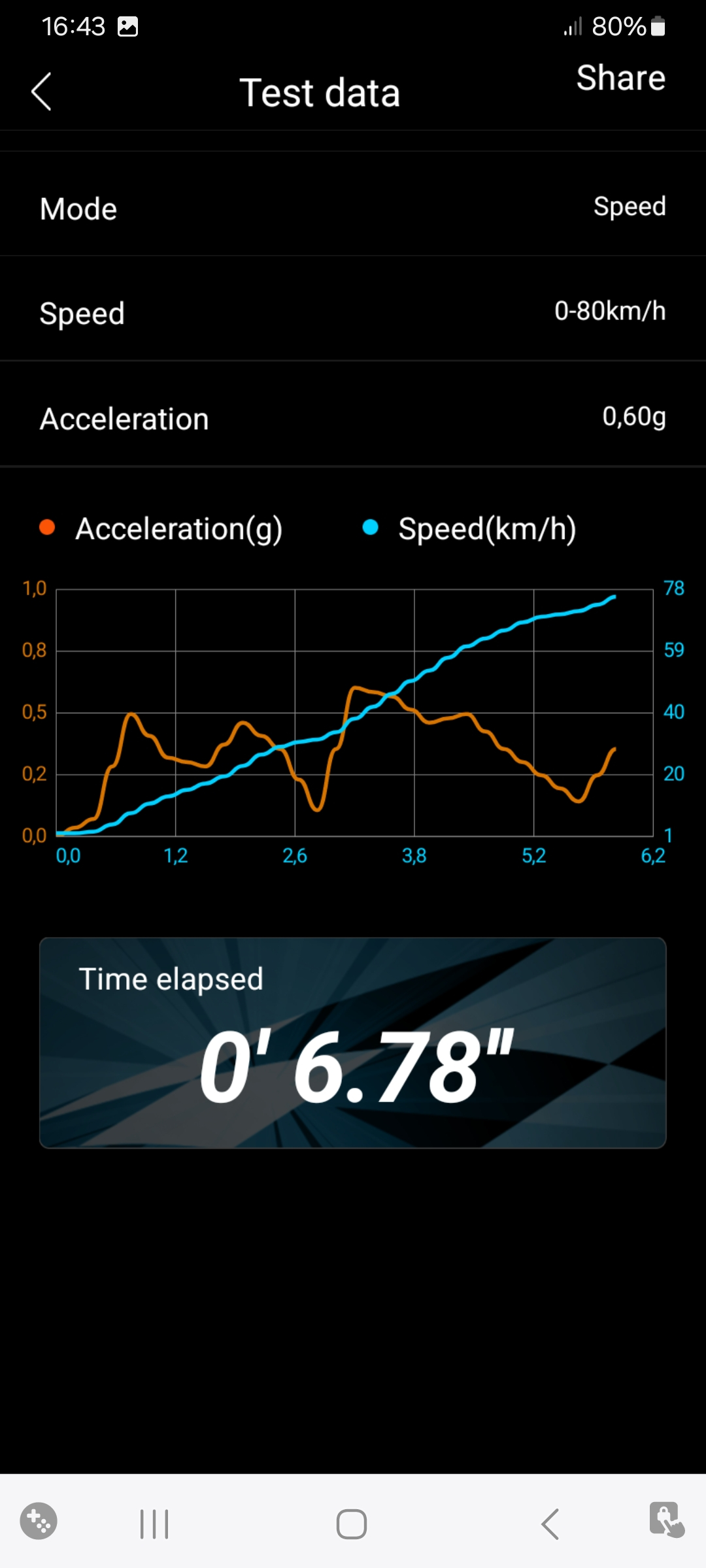Viewport: 706px width, 1568px height.
Task: Tap the system back button
Action: click(550, 1524)
